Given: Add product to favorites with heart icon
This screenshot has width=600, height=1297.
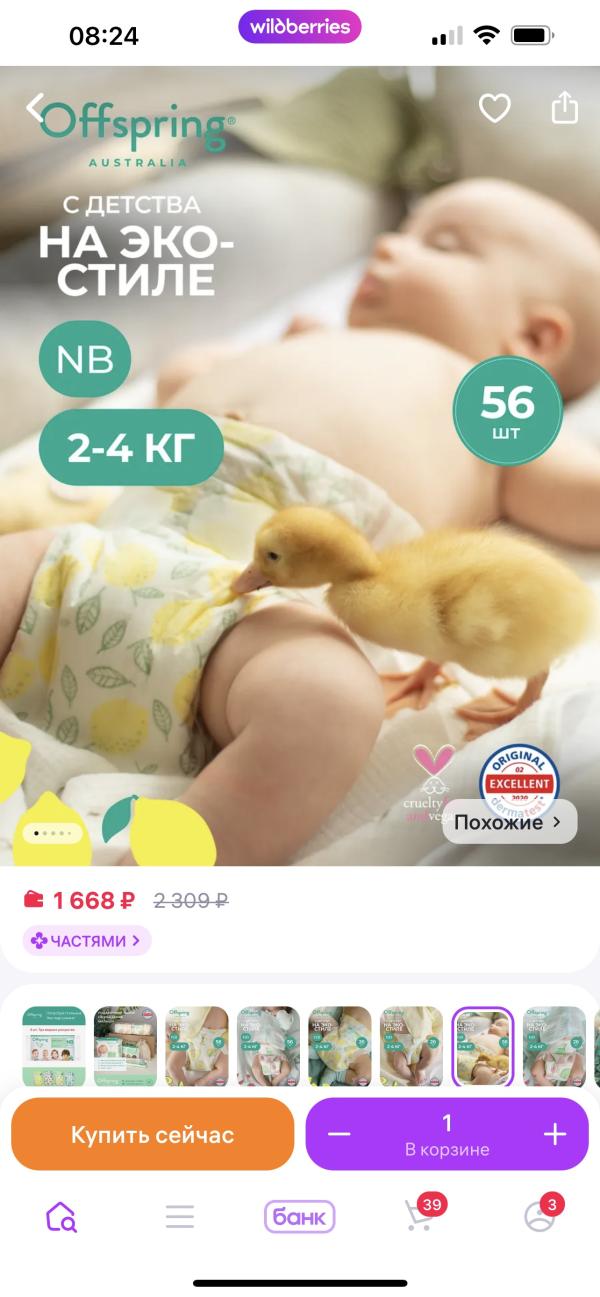Looking at the screenshot, I should coord(494,108).
